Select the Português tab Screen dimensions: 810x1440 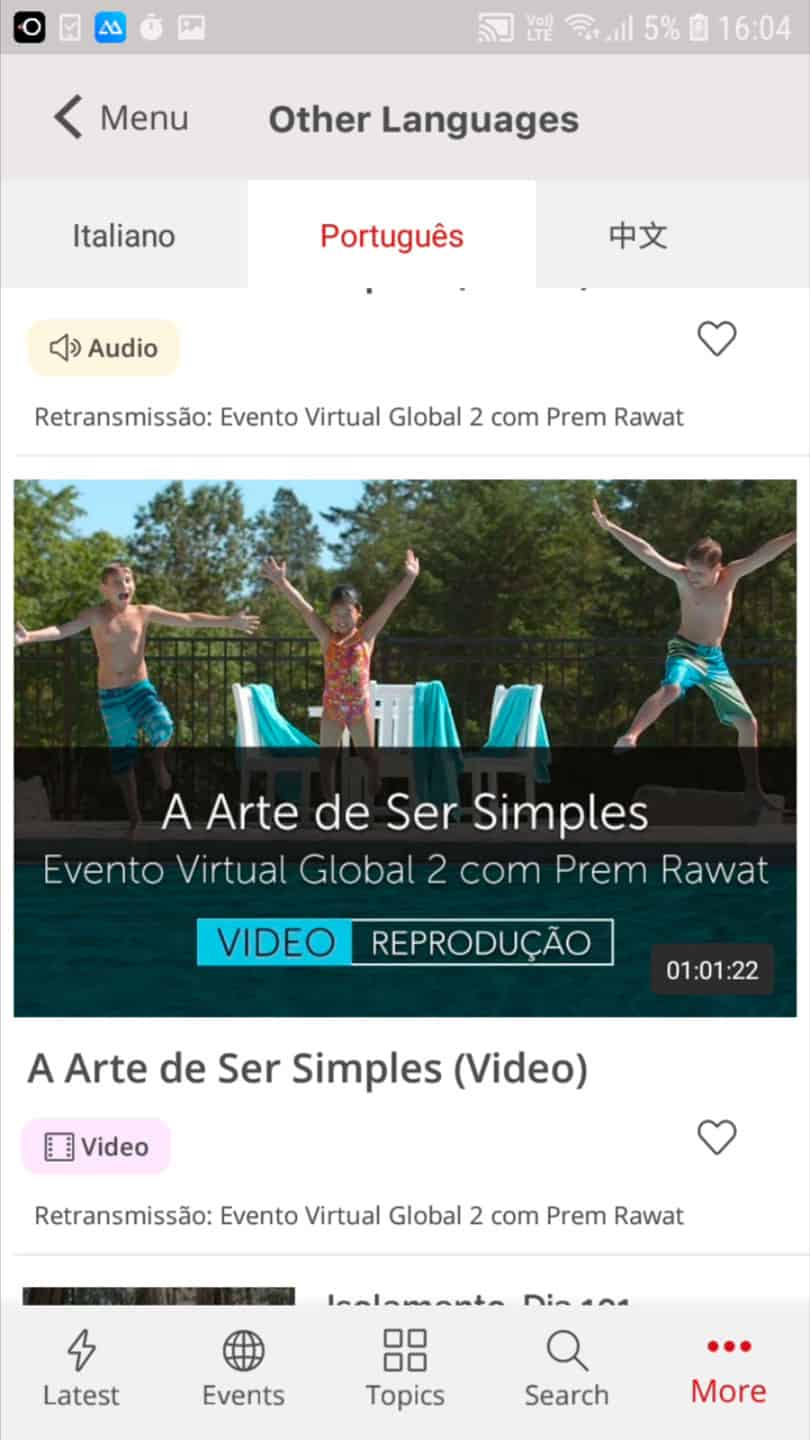(392, 236)
